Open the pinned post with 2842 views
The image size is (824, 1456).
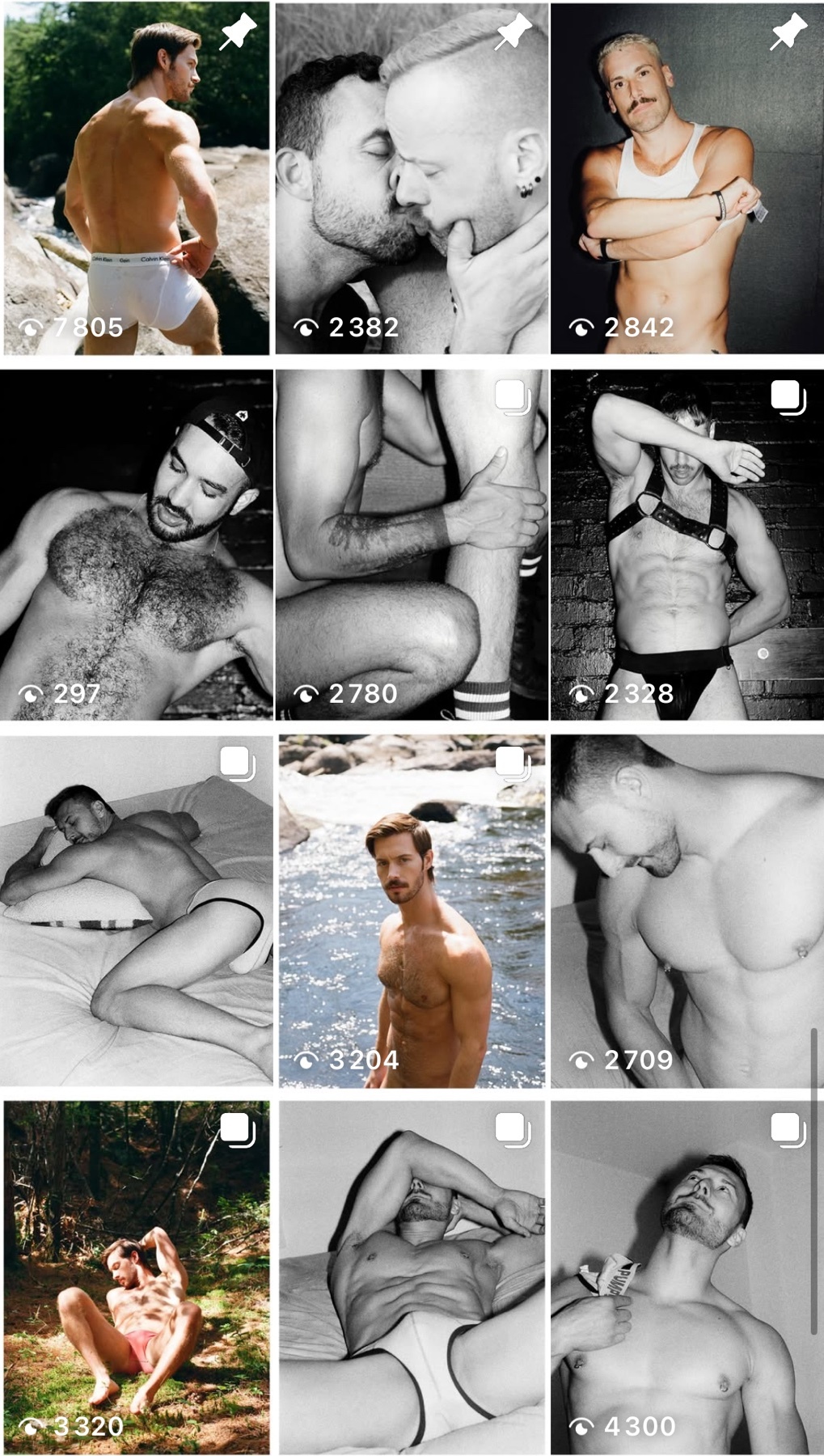pos(687,178)
